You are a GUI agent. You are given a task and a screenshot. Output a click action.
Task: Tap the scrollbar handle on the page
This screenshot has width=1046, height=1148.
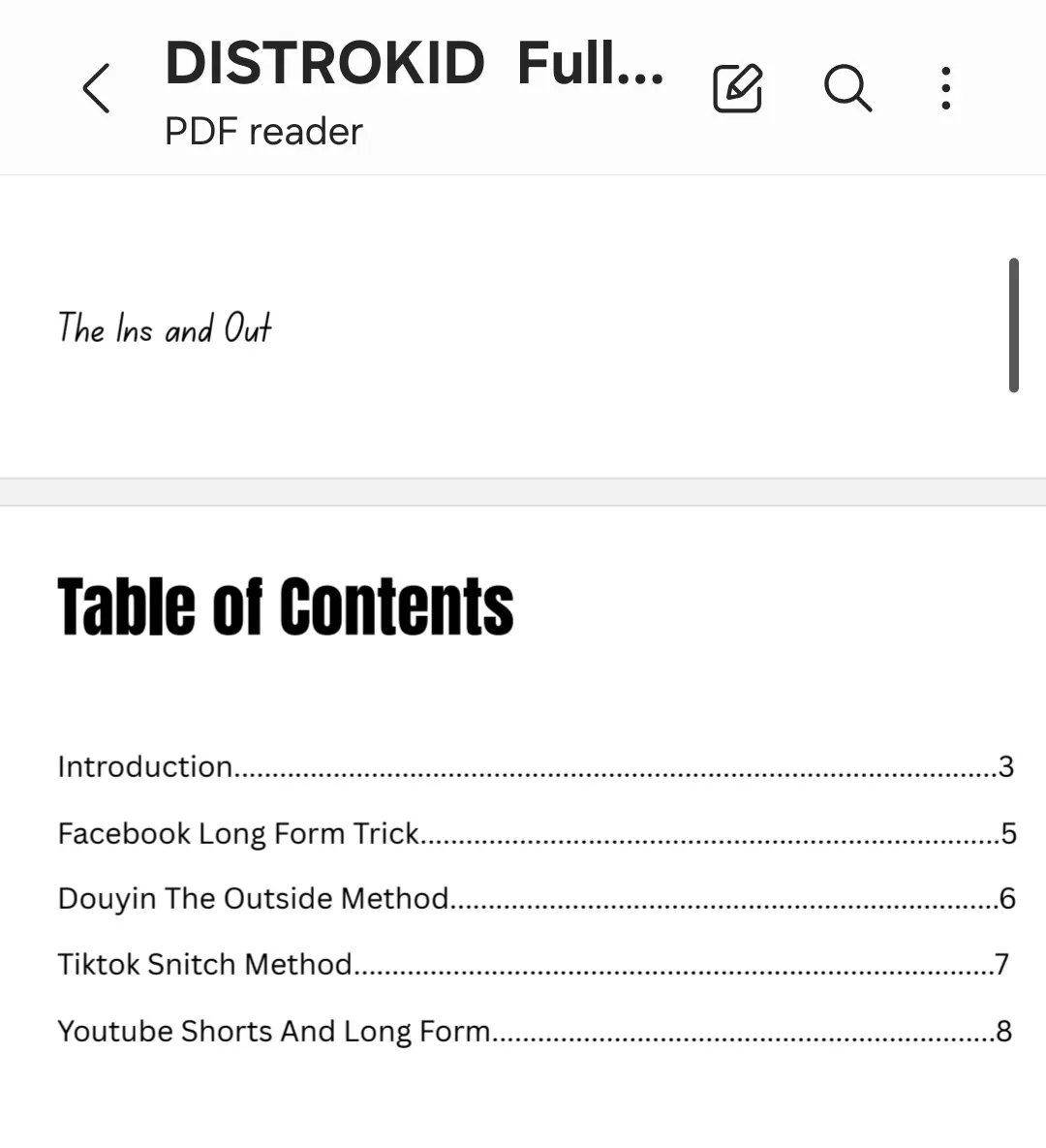(1014, 326)
